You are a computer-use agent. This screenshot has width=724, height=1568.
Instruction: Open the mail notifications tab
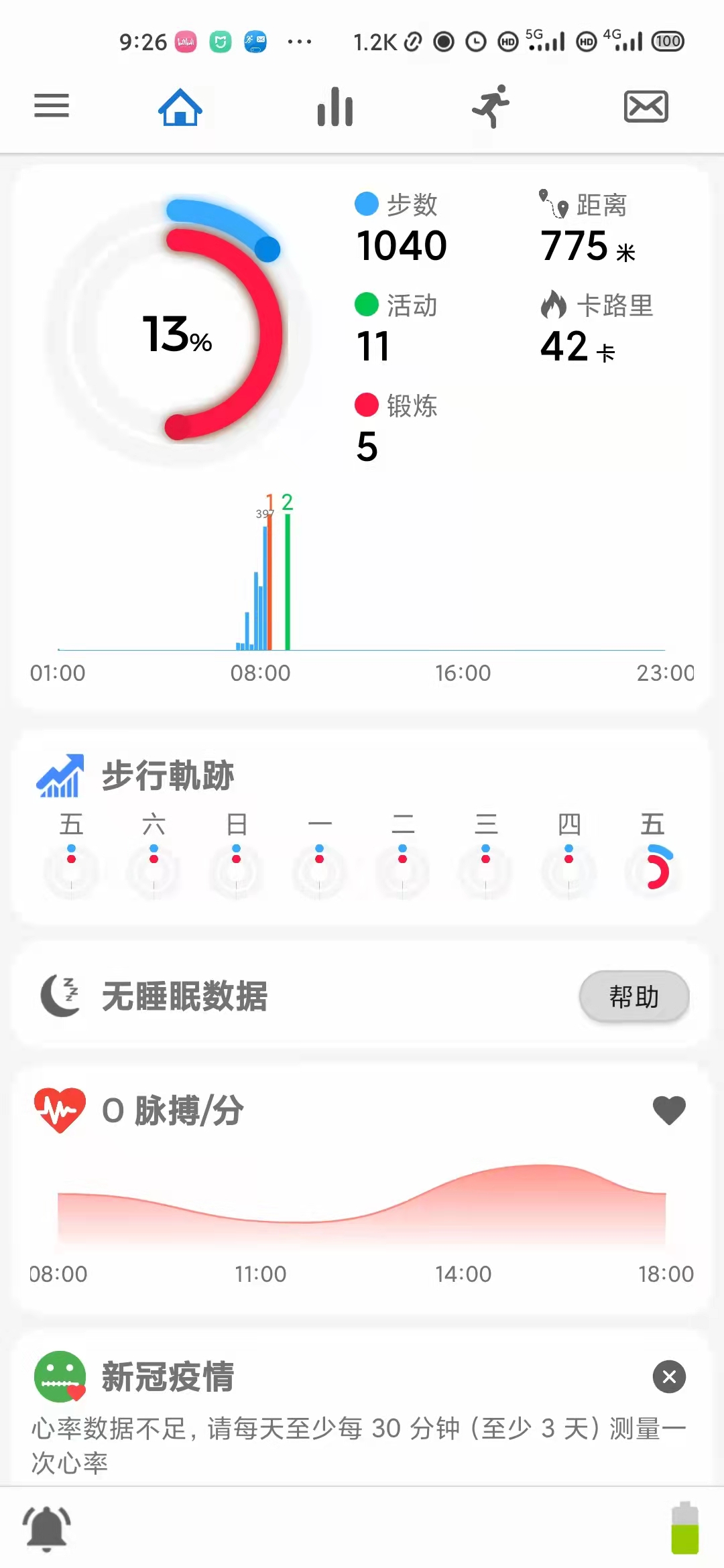pos(646,107)
